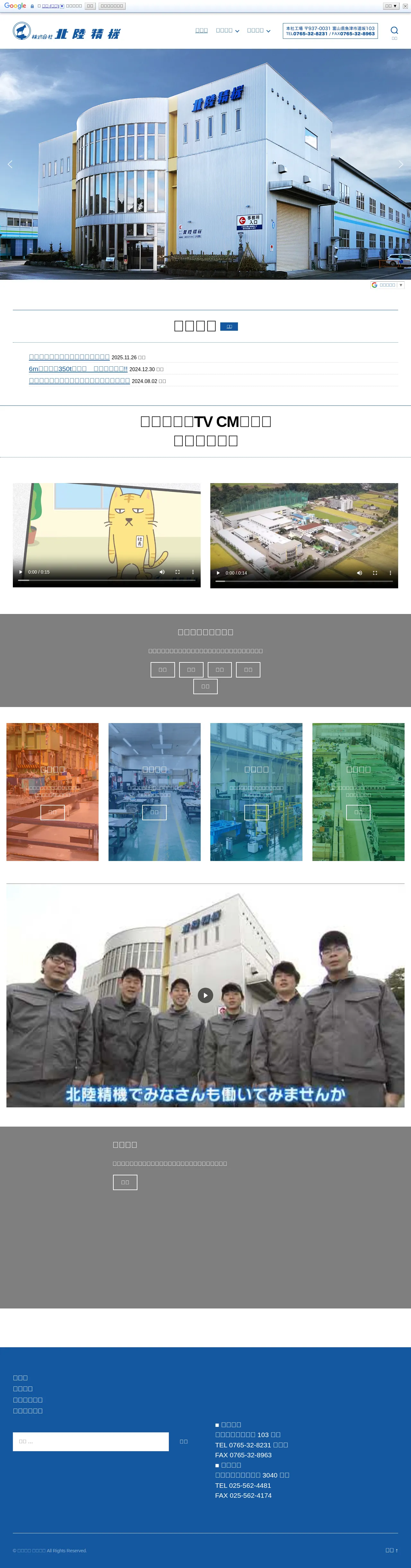
Task: Play the recruitment video with the workers
Action: [x=205, y=995]
